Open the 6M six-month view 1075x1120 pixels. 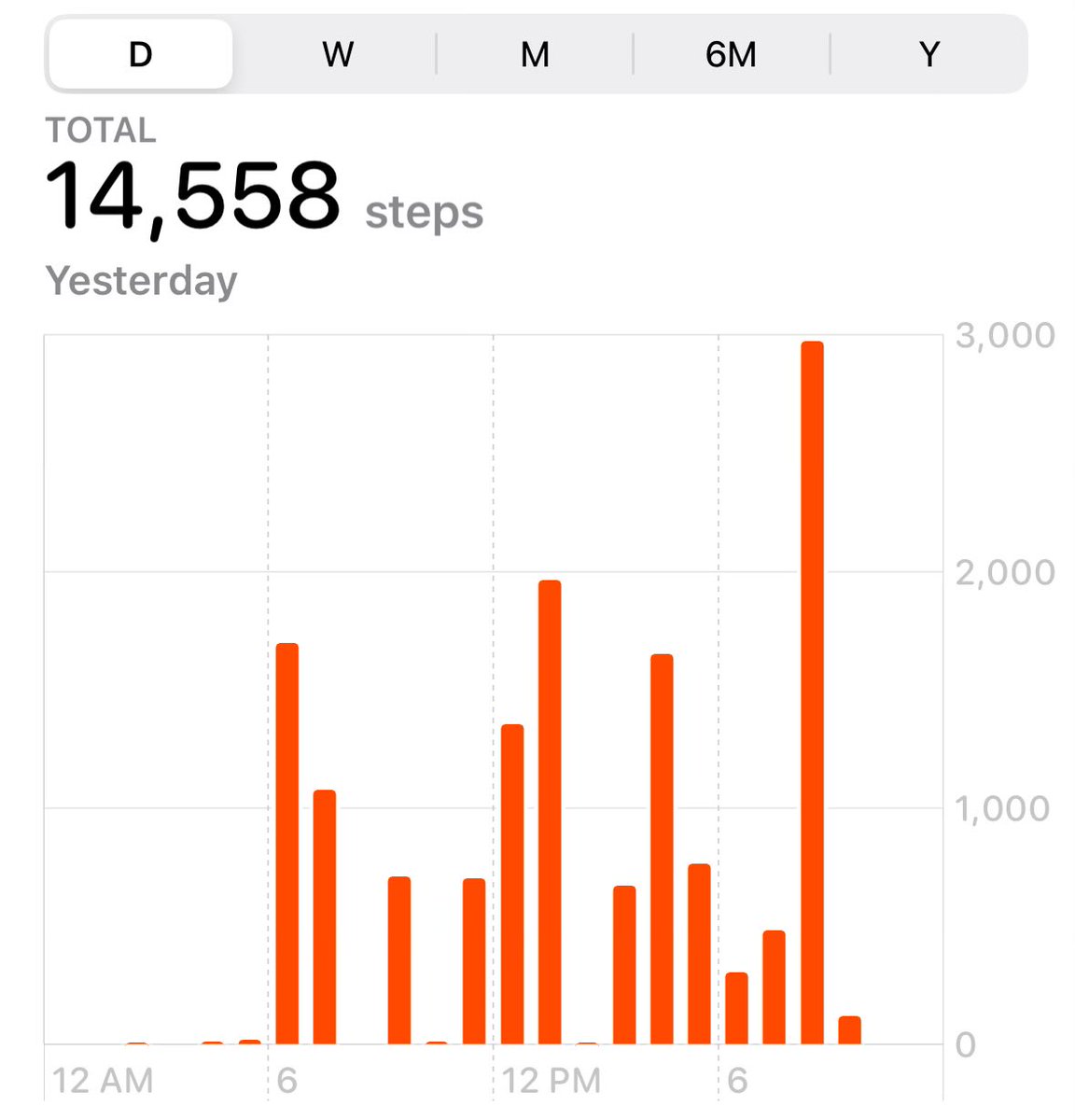732,54
